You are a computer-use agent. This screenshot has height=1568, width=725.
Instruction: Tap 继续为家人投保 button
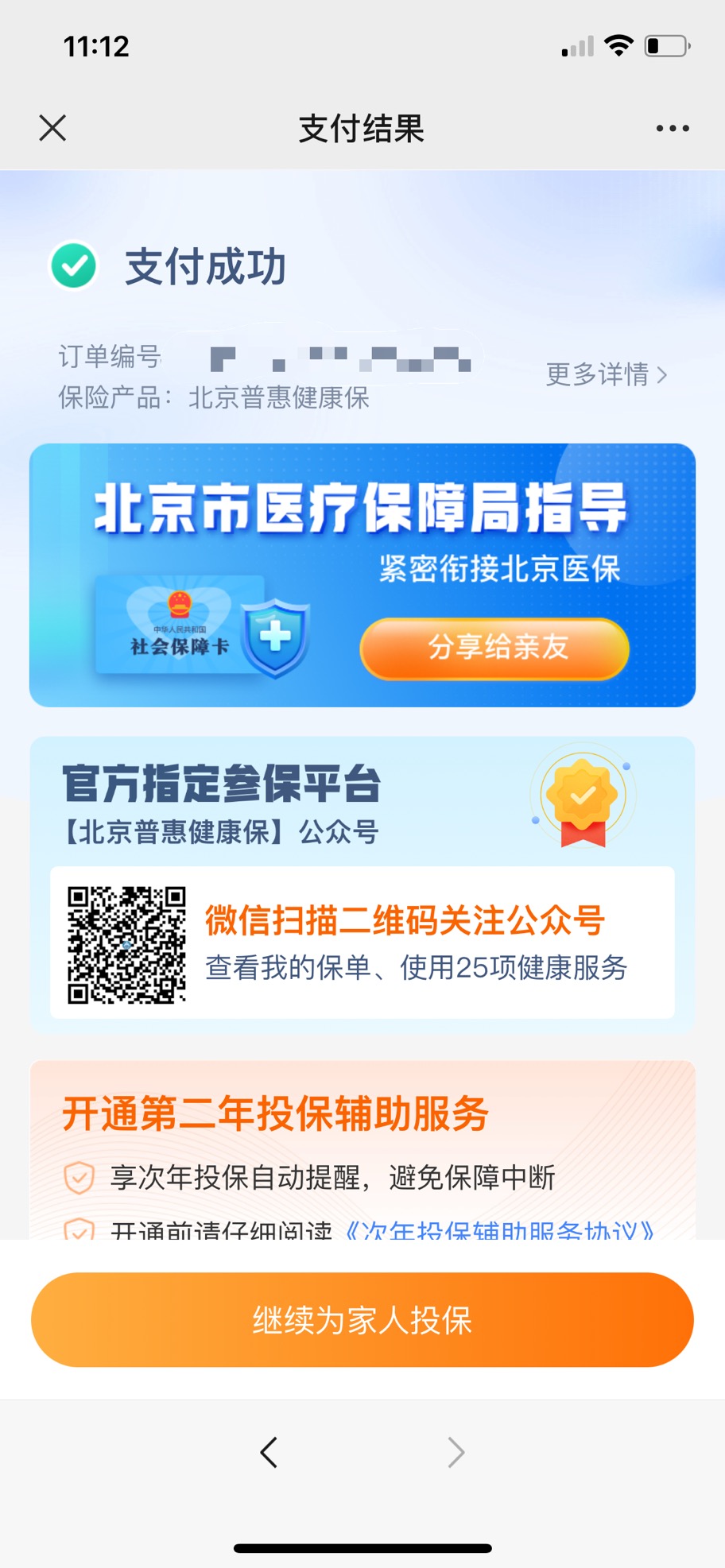point(362,1320)
